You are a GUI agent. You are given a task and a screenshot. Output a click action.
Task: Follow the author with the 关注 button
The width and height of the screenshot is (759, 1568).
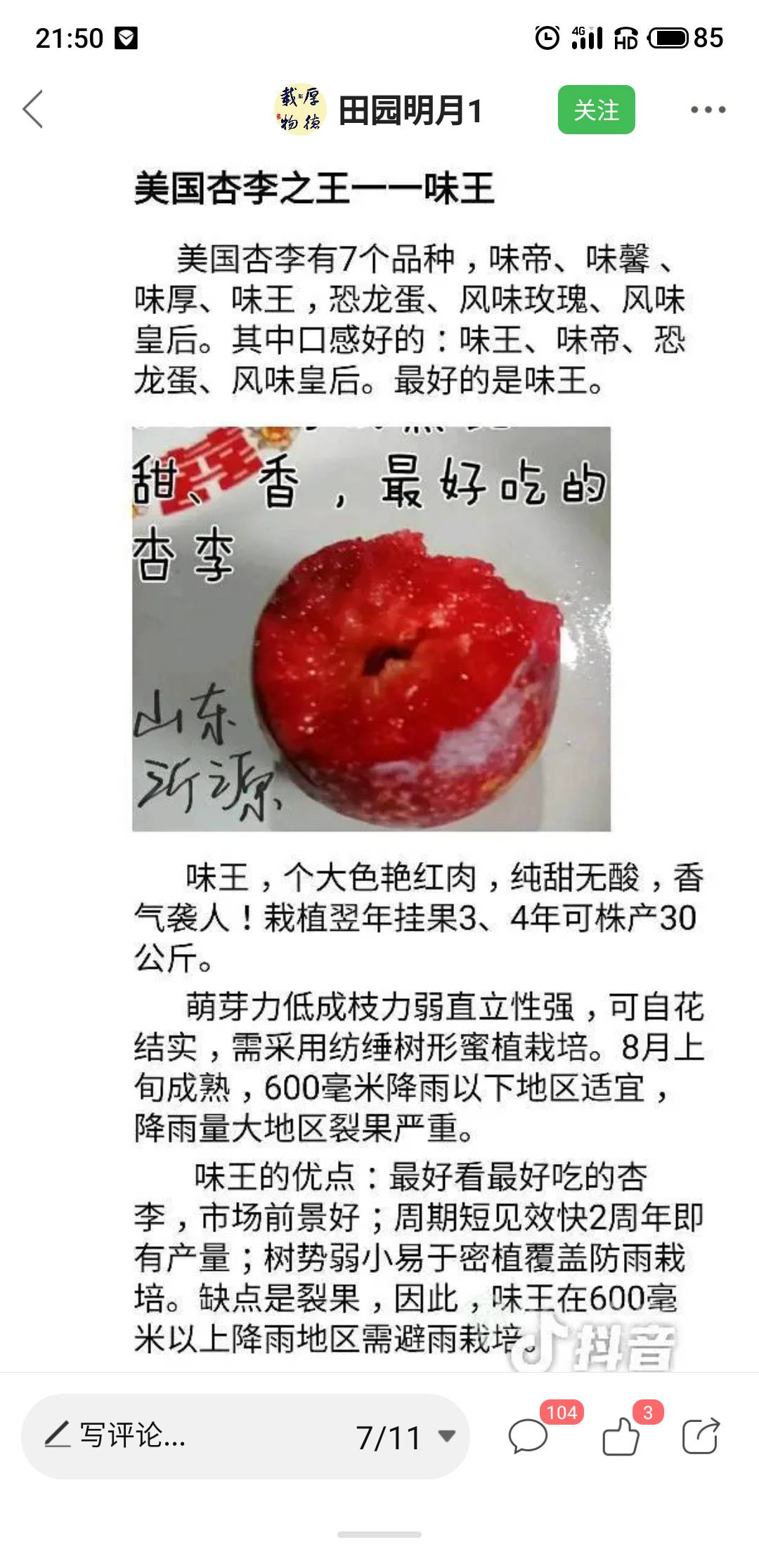click(596, 110)
